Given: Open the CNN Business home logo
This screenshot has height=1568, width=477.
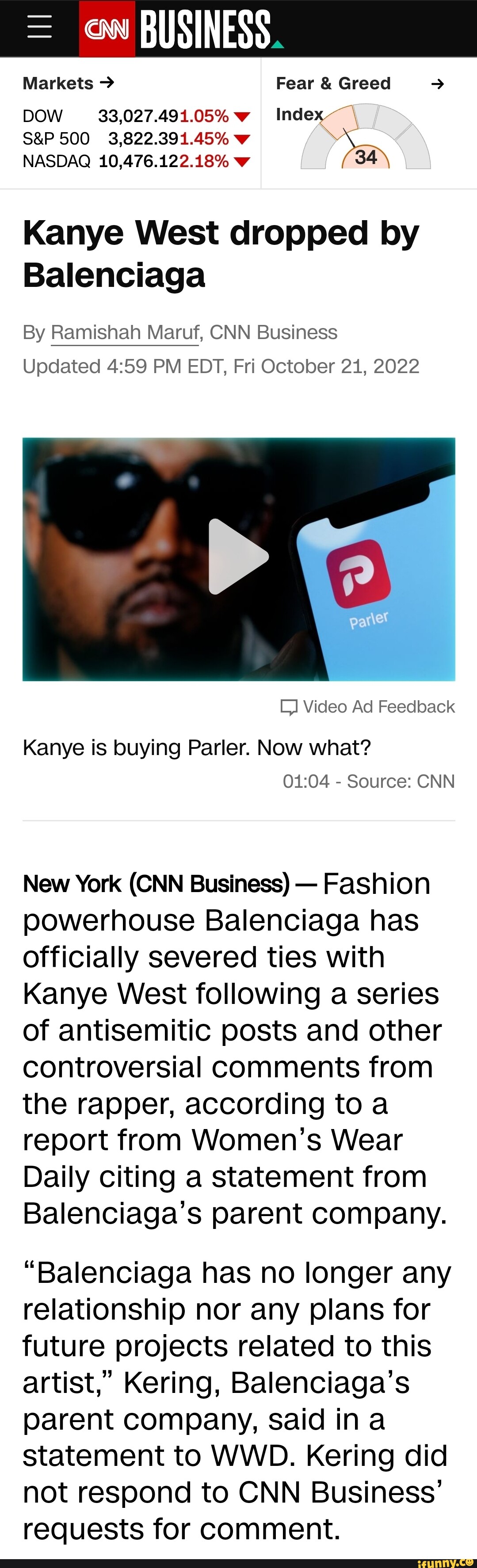Looking at the screenshot, I should tap(180, 29).
